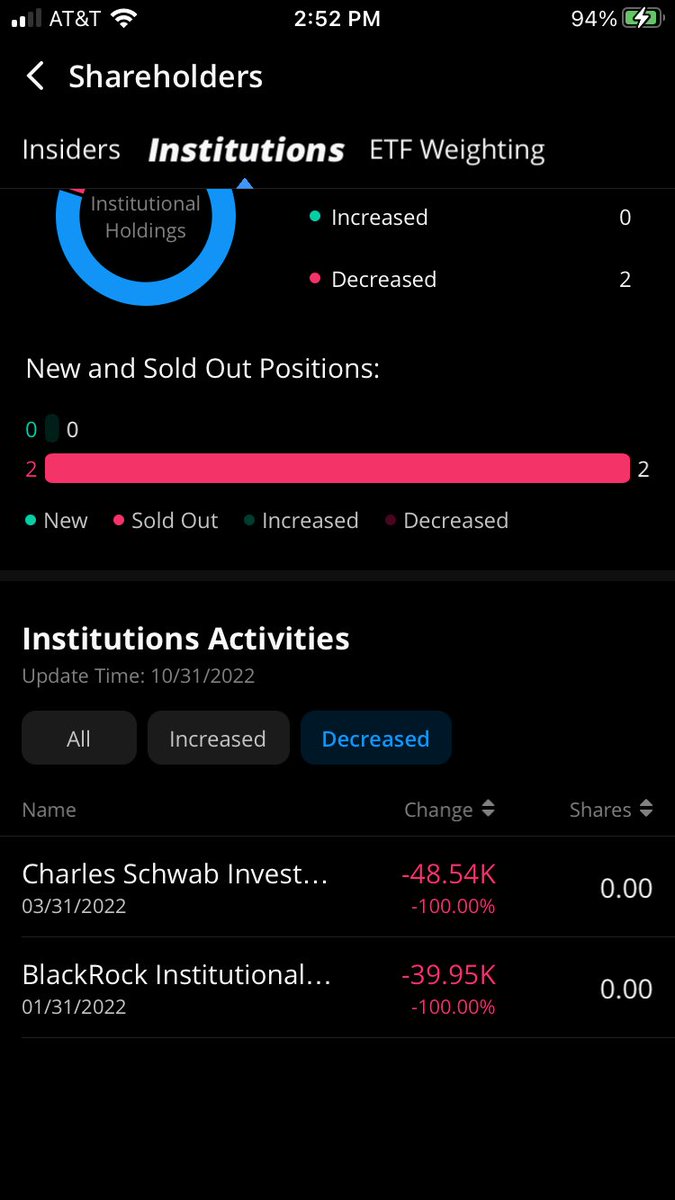Select the Institutions tab

(246, 150)
